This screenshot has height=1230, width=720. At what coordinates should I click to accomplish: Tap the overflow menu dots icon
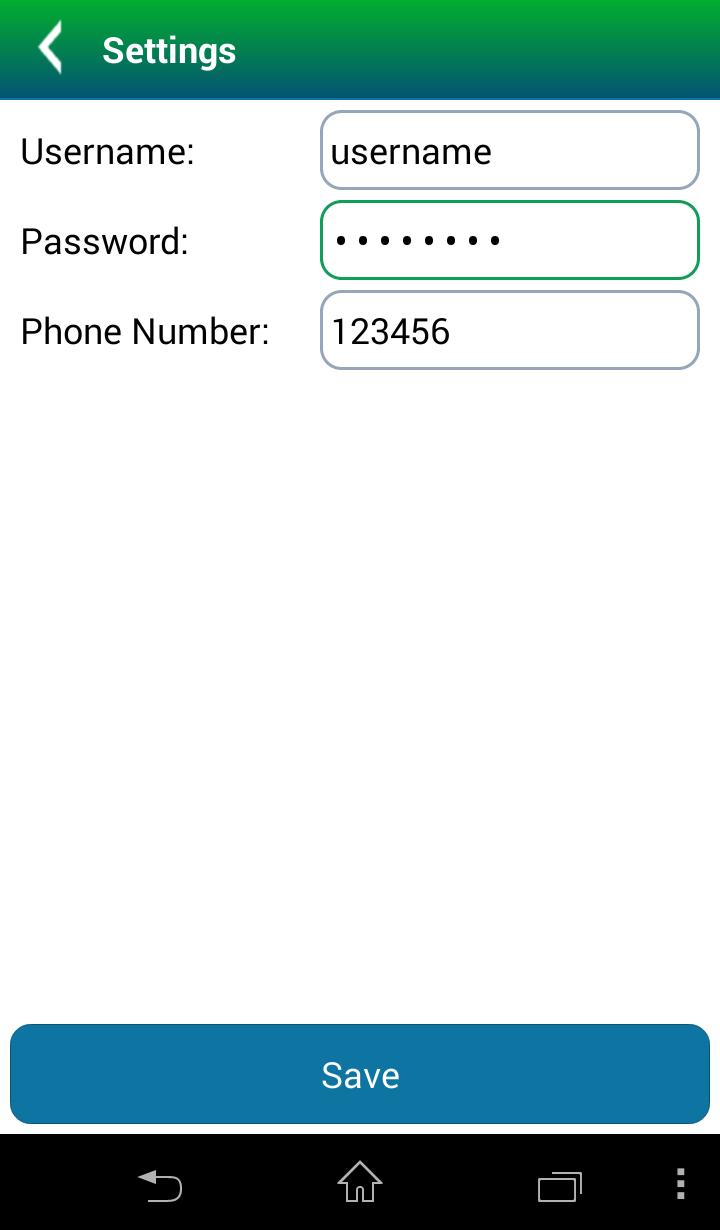coord(681,1185)
